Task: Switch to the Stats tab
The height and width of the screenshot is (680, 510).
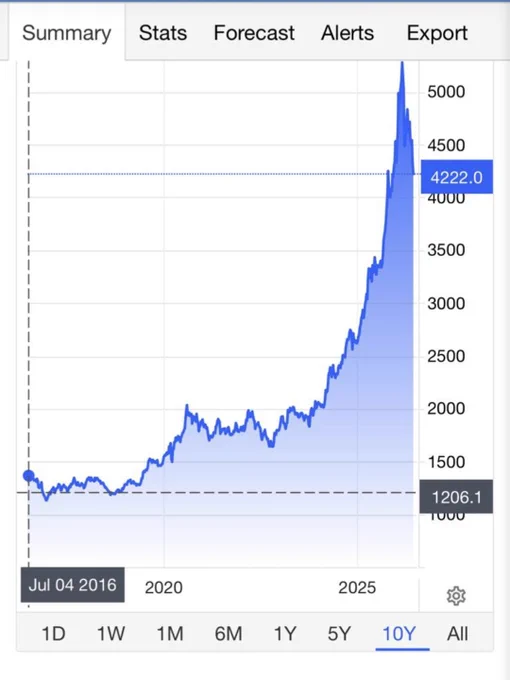Action: coord(163,33)
